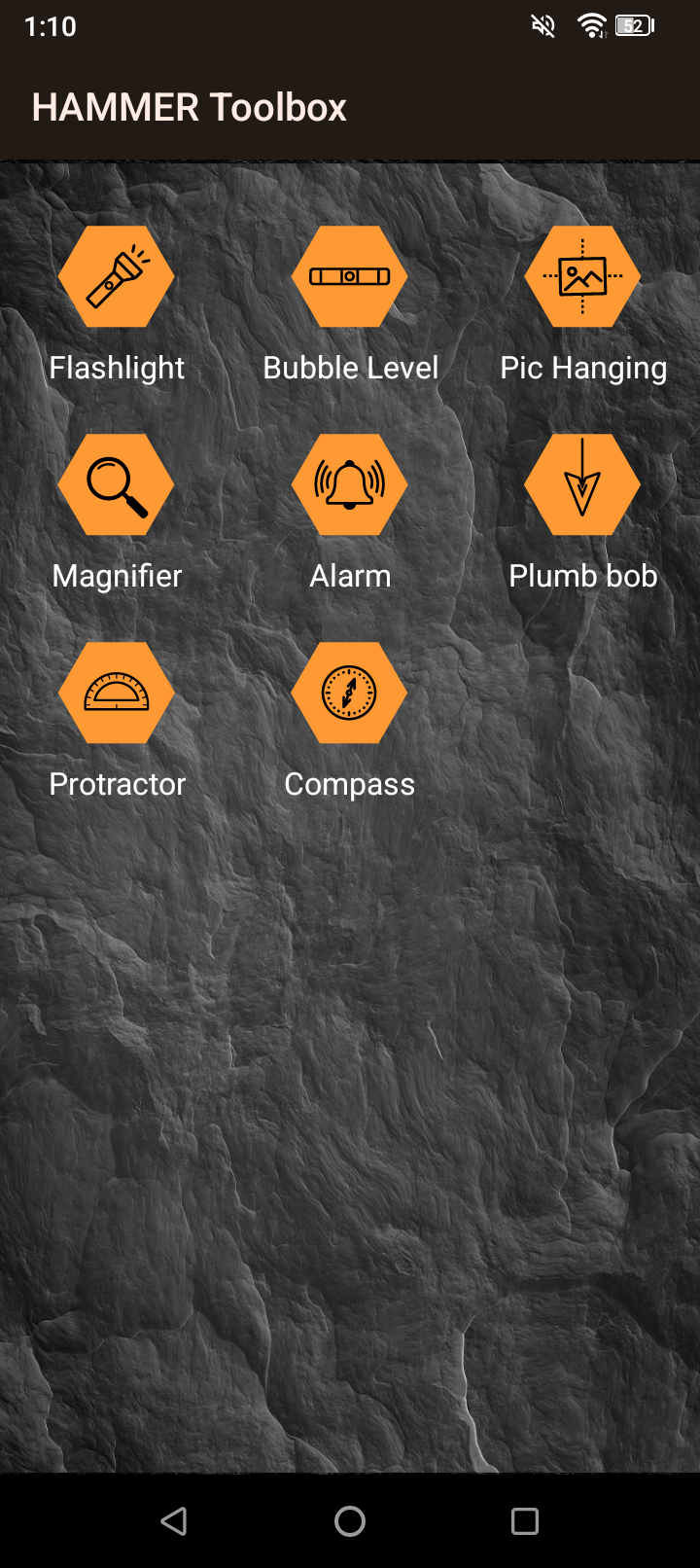Open the Magnifier tool

click(117, 484)
